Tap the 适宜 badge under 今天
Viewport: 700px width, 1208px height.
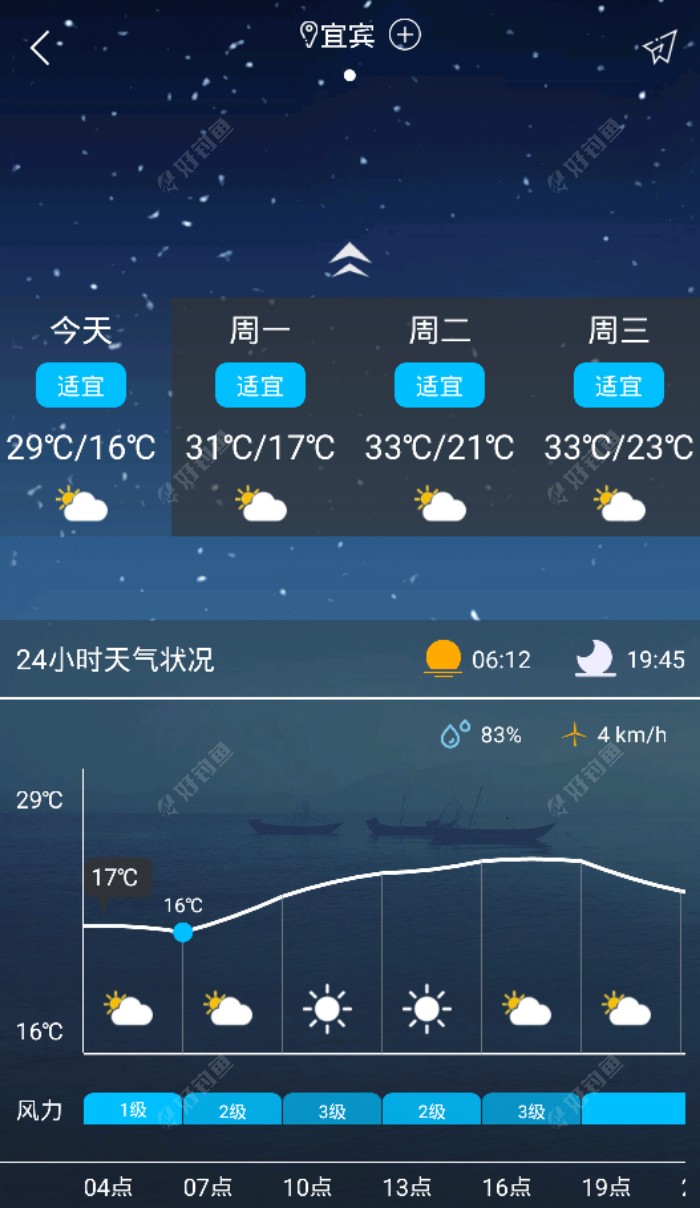pos(81,385)
